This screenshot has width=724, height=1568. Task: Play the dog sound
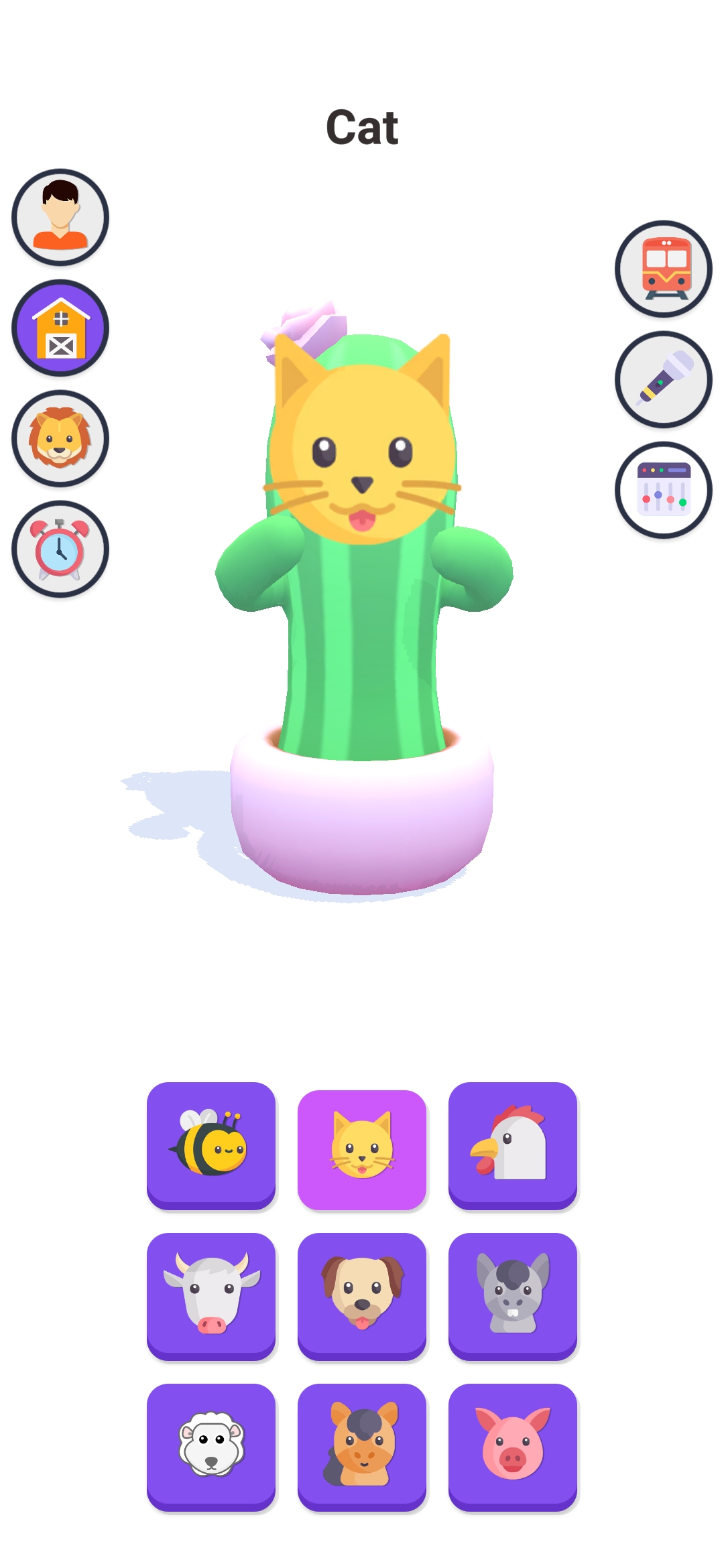[362, 1295]
